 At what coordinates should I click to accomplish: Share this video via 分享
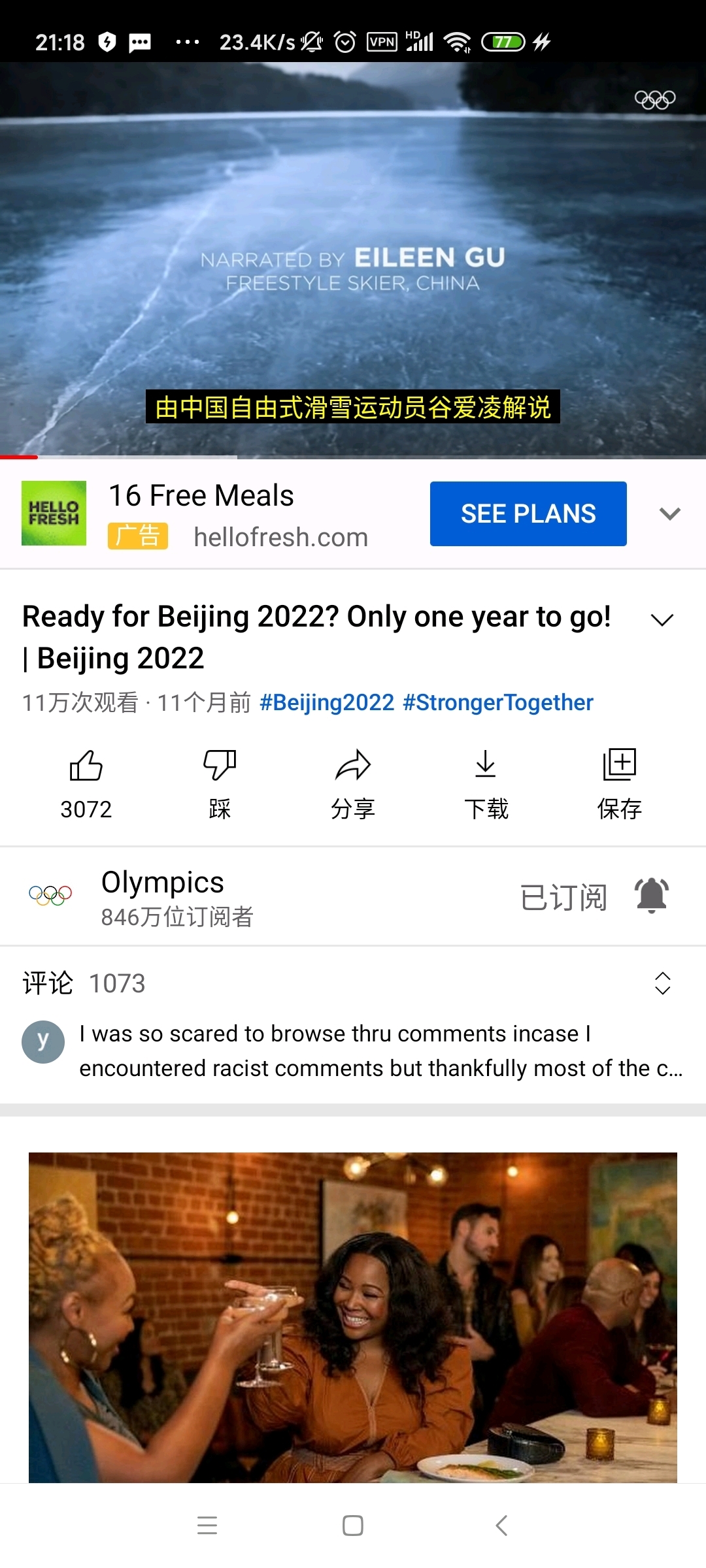coord(352,781)
